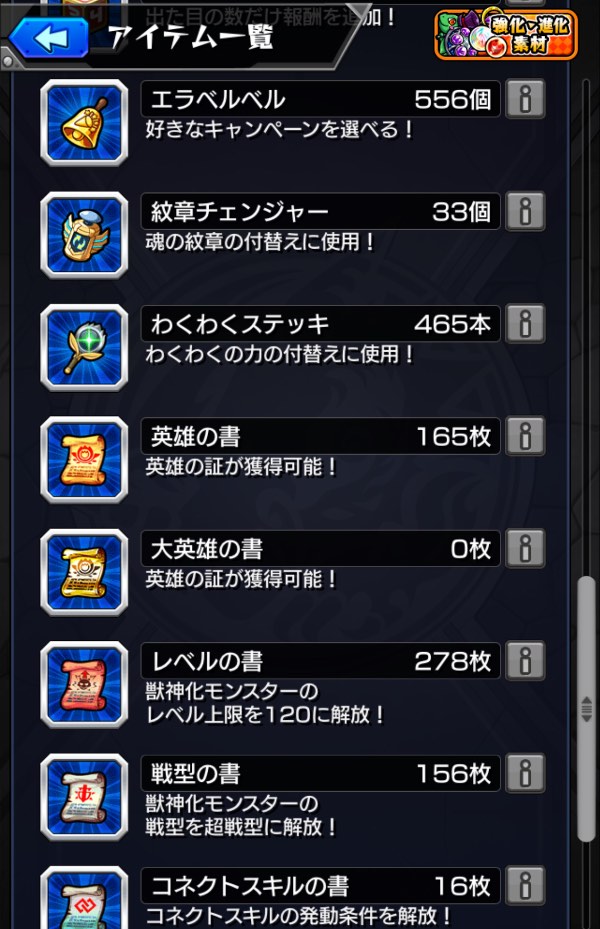
Task: View info on コネクトスキルの書
Action: click(x=525, y=886)
